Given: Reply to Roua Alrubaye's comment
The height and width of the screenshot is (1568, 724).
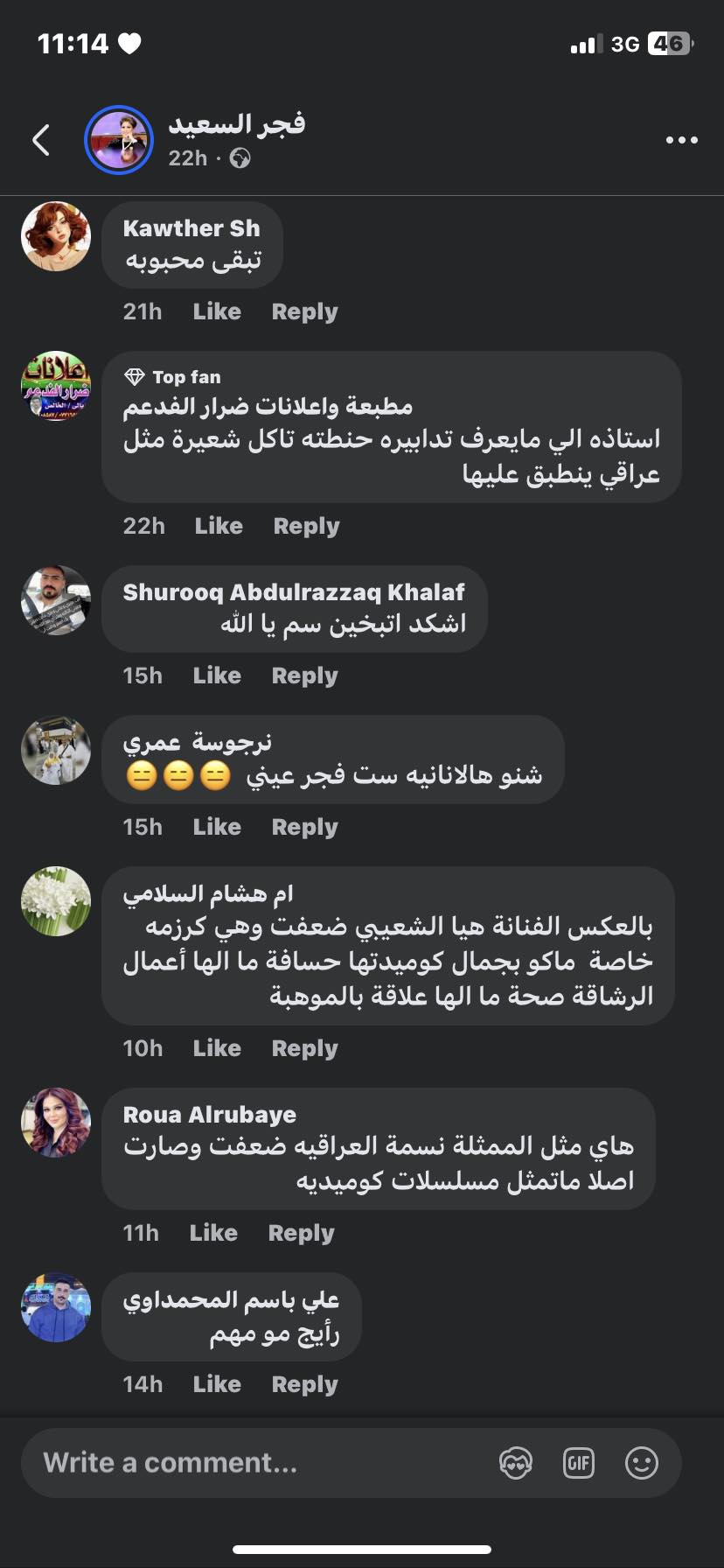Looking at the screenshot, I should click(x=301, y=1233).
